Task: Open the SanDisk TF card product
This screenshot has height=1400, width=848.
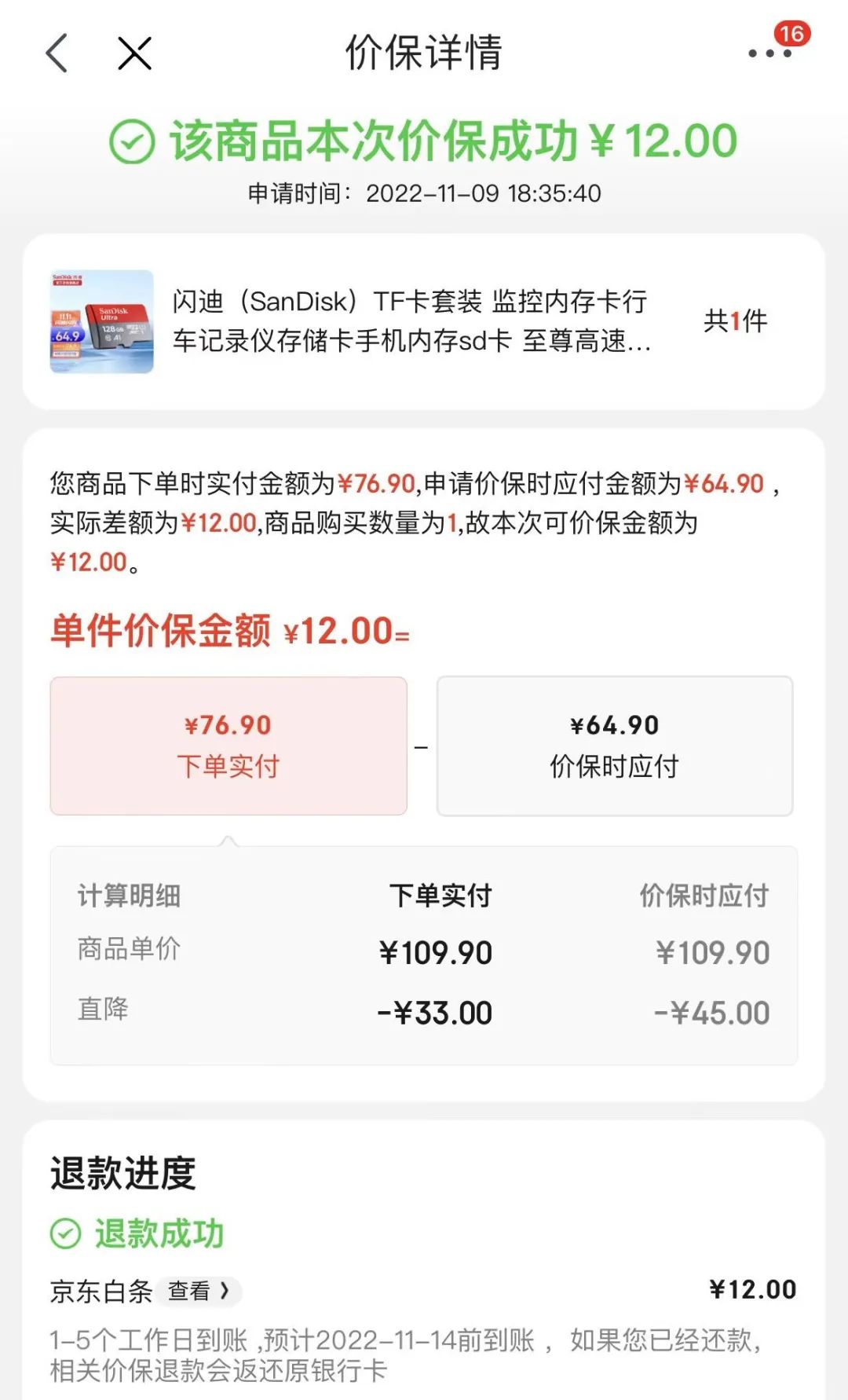Action: [411, 321]
